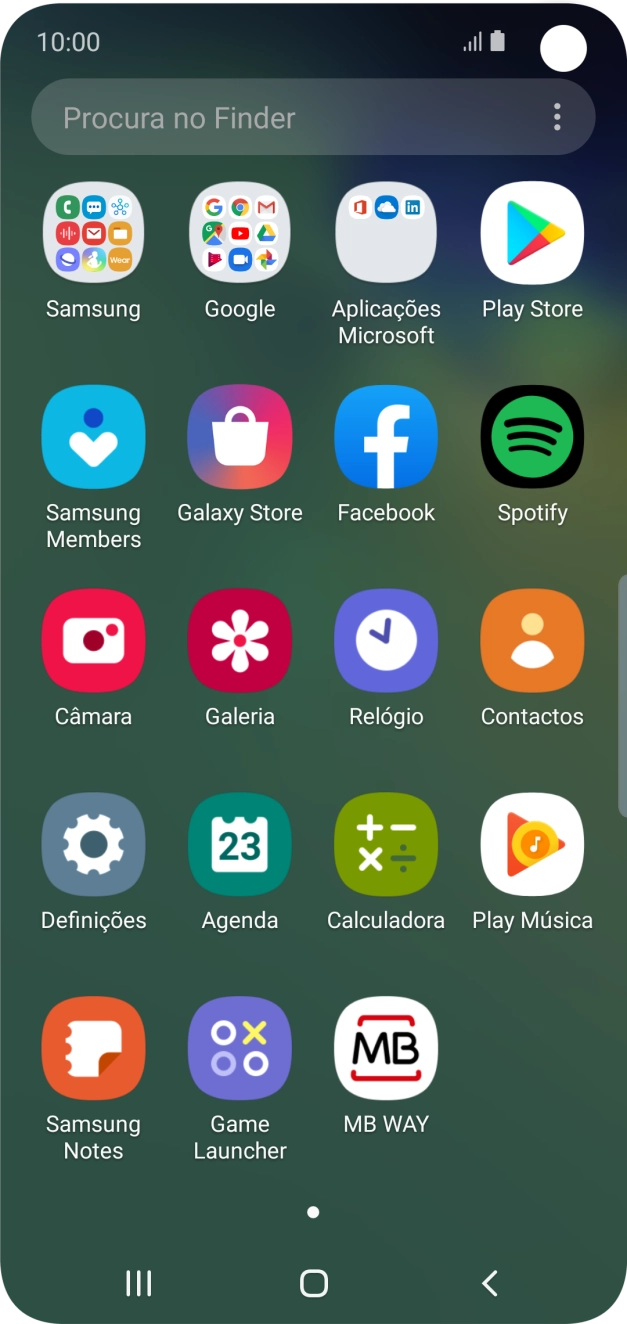Viewport: 627px width, 1324px height.
Task: Open the Google apps folder
Action: pyautogui.click(x=240, y=233)
